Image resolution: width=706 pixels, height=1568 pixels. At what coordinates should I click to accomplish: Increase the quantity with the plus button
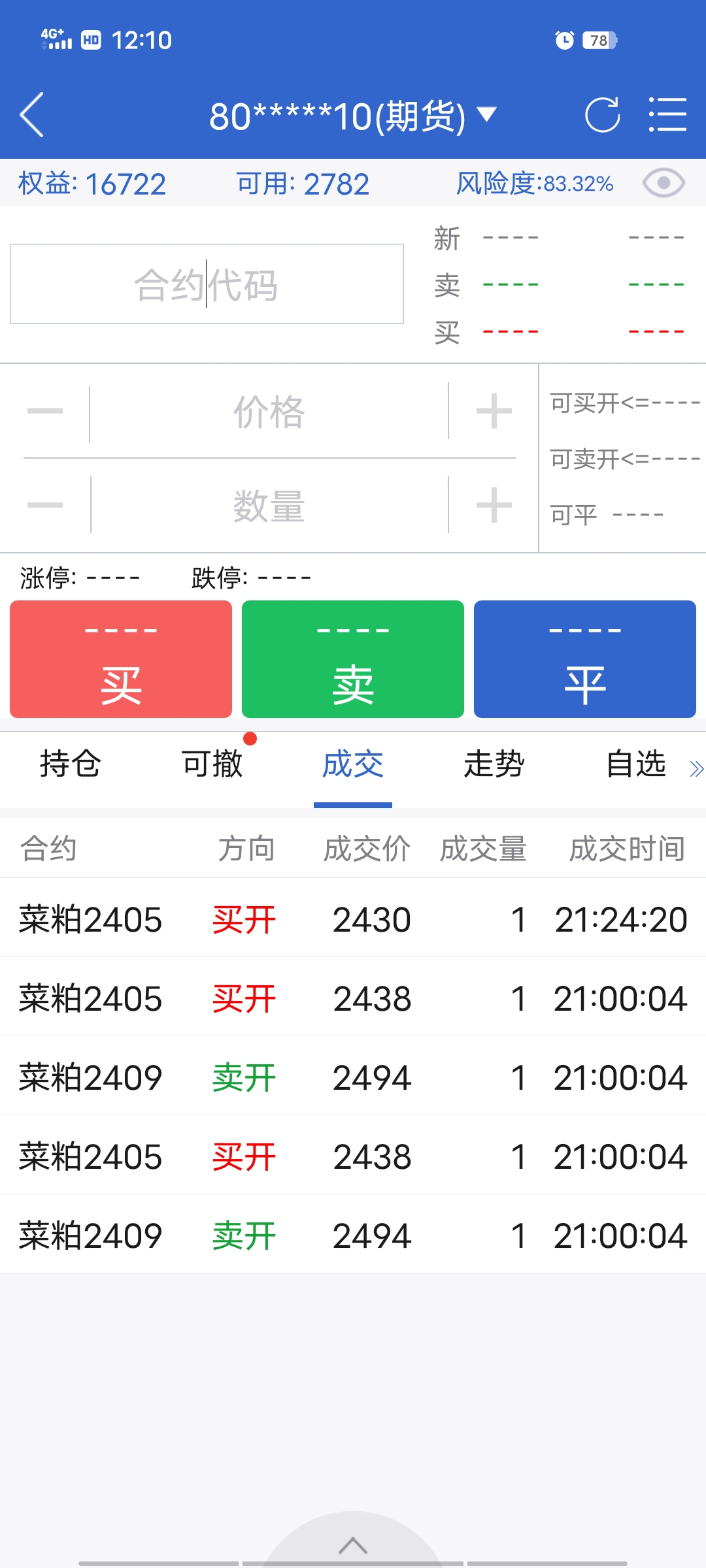coord(494,505)
